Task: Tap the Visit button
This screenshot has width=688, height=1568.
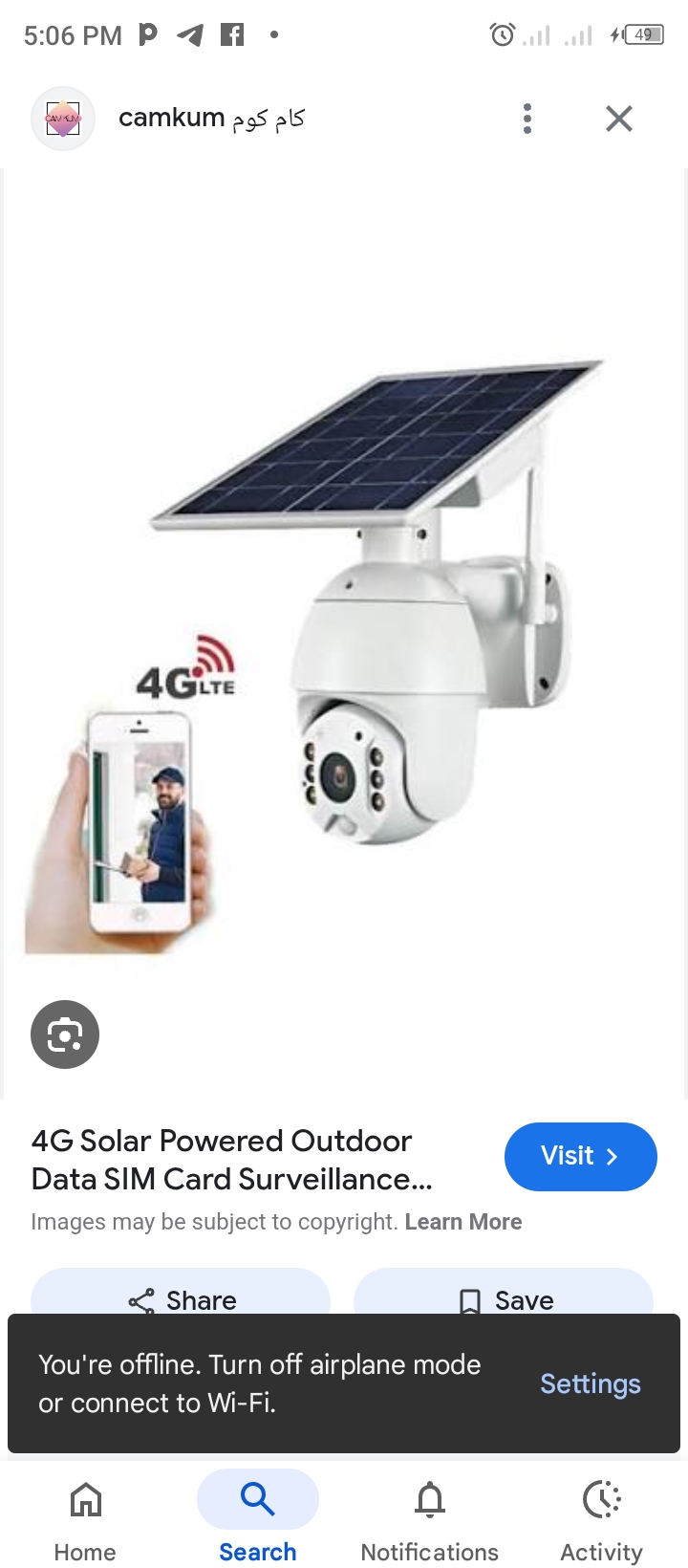Action: tap(580, 1156)
